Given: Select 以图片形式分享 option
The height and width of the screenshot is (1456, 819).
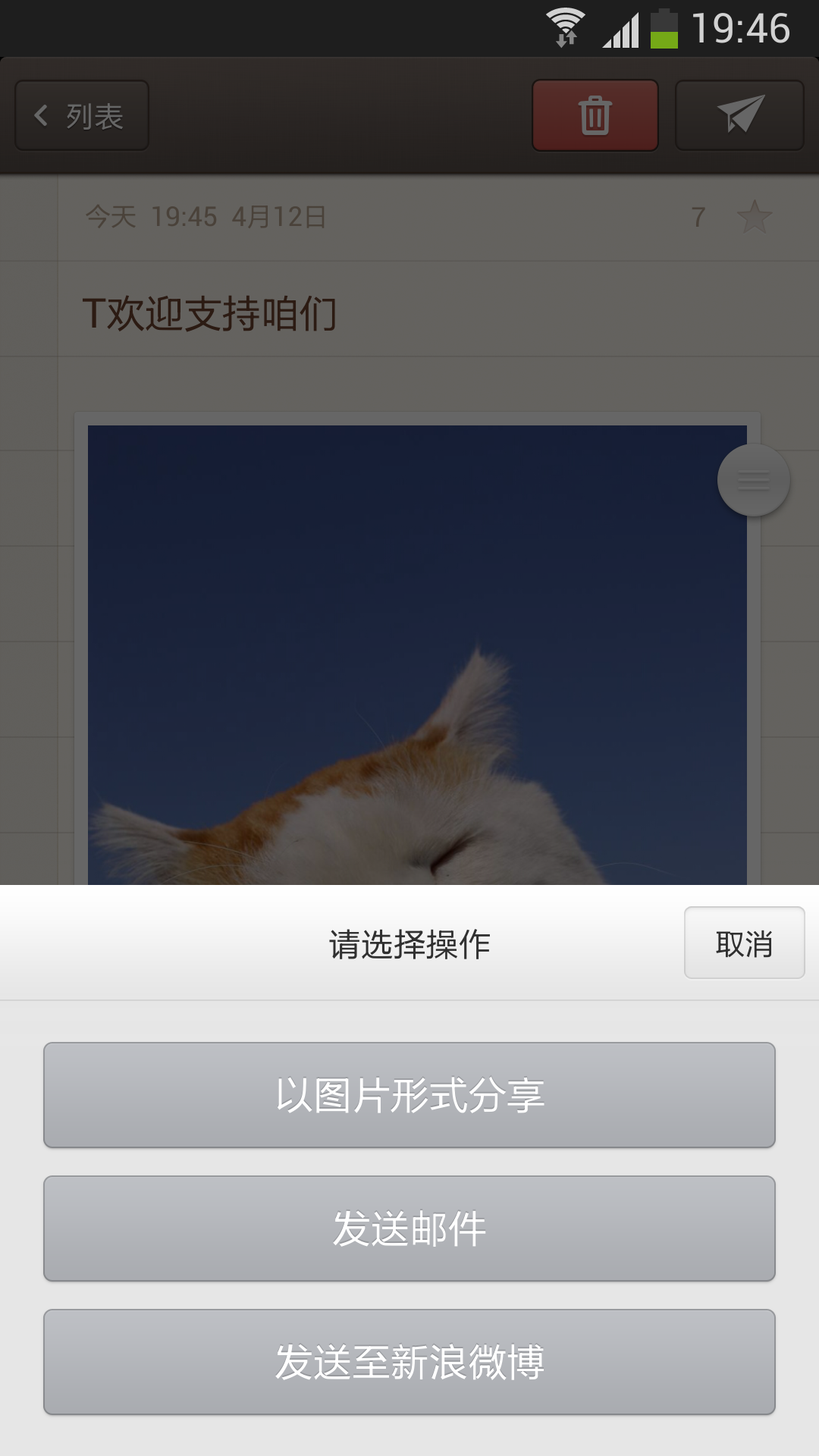Looking at the screenshot, I should pos(409,1095).
